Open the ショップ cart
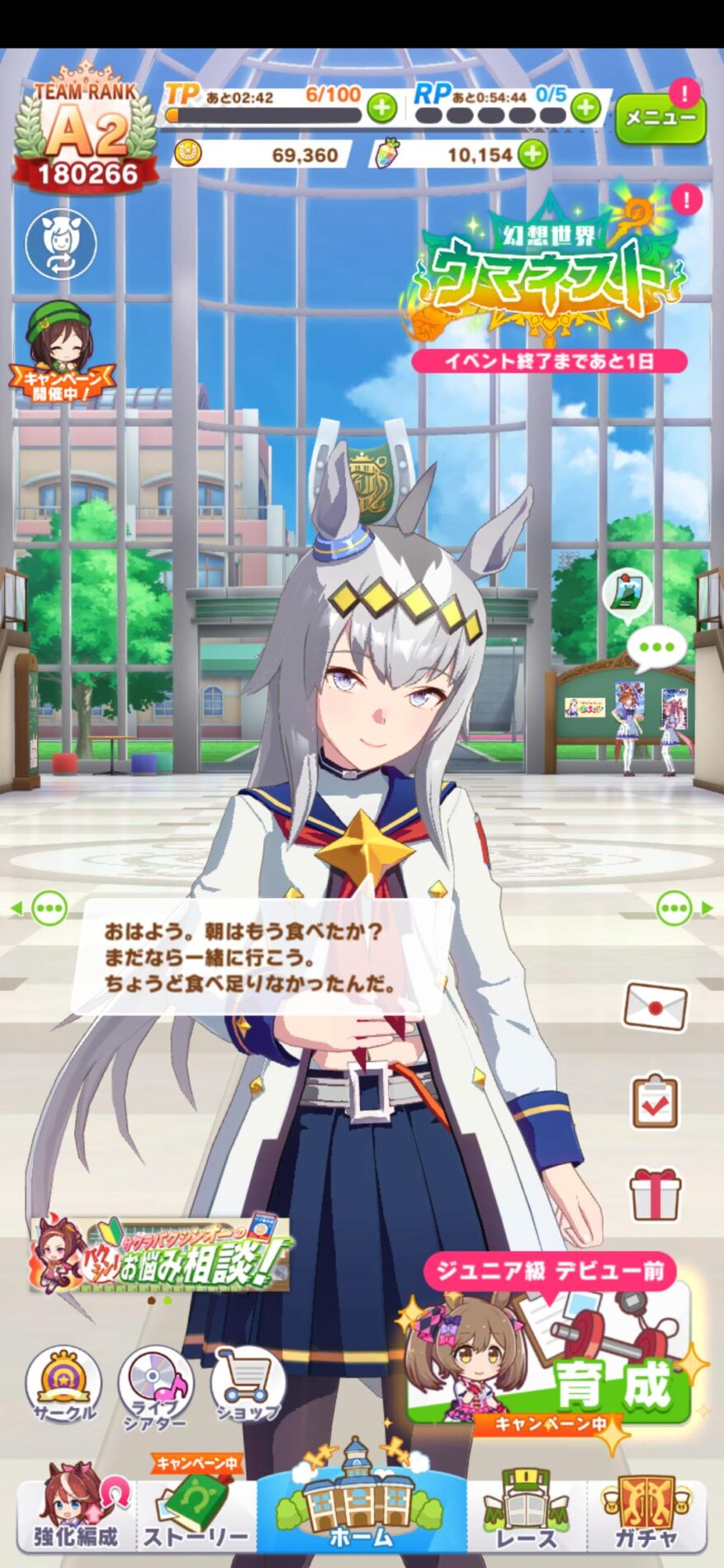 tap(248, 1385)
